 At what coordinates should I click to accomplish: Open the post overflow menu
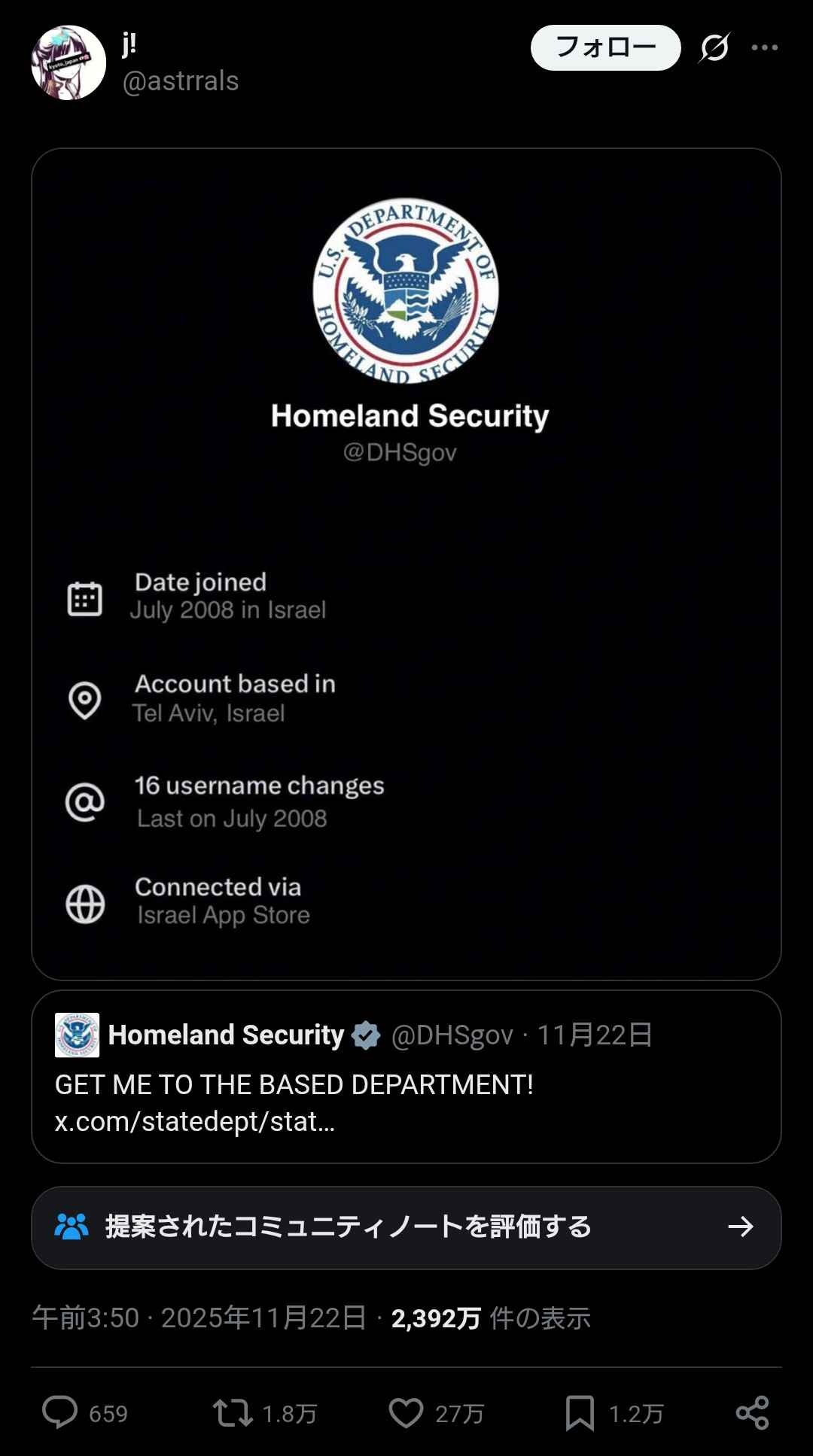tap(765, 47)
